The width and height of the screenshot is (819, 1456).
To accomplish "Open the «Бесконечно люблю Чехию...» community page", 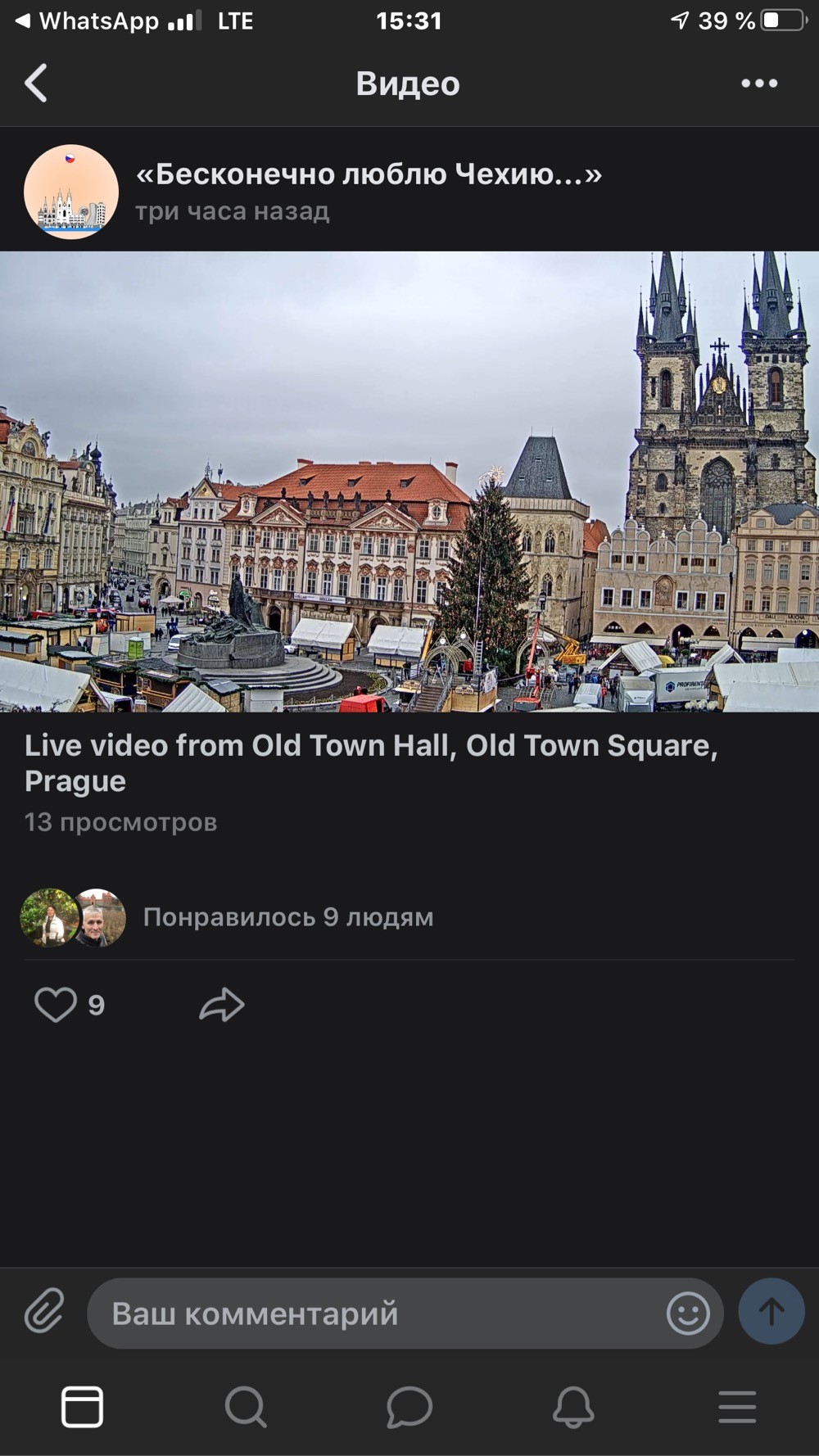I will (369, 174).
